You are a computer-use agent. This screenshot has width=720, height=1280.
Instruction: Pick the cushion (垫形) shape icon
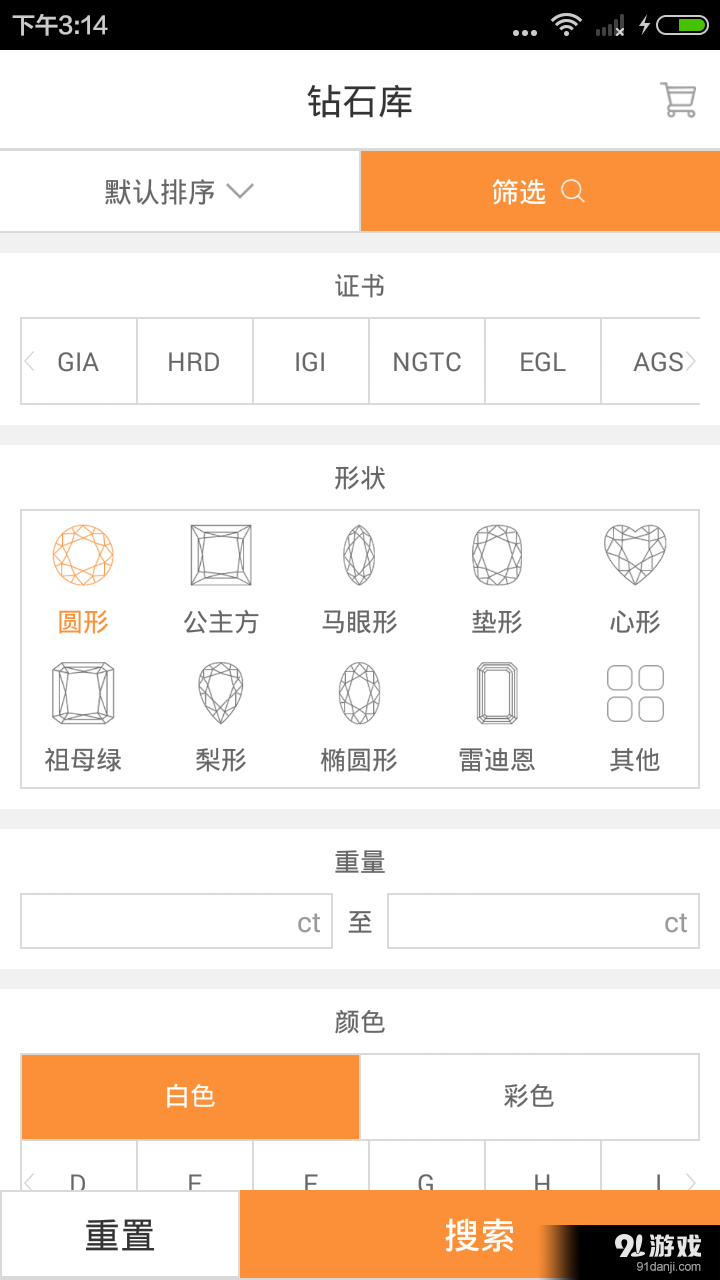(496, 555)
